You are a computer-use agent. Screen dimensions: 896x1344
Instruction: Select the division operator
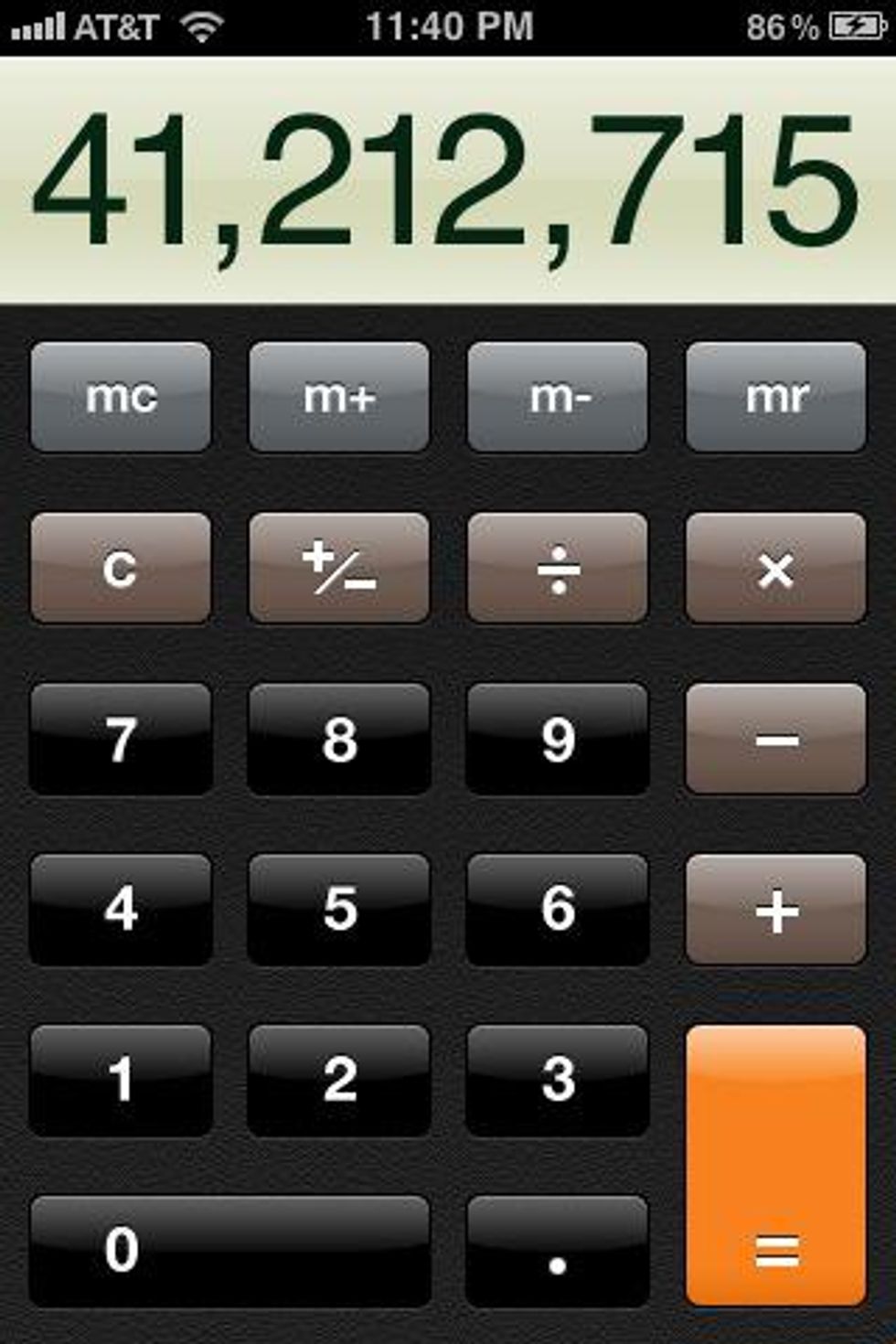coord(558,568)
